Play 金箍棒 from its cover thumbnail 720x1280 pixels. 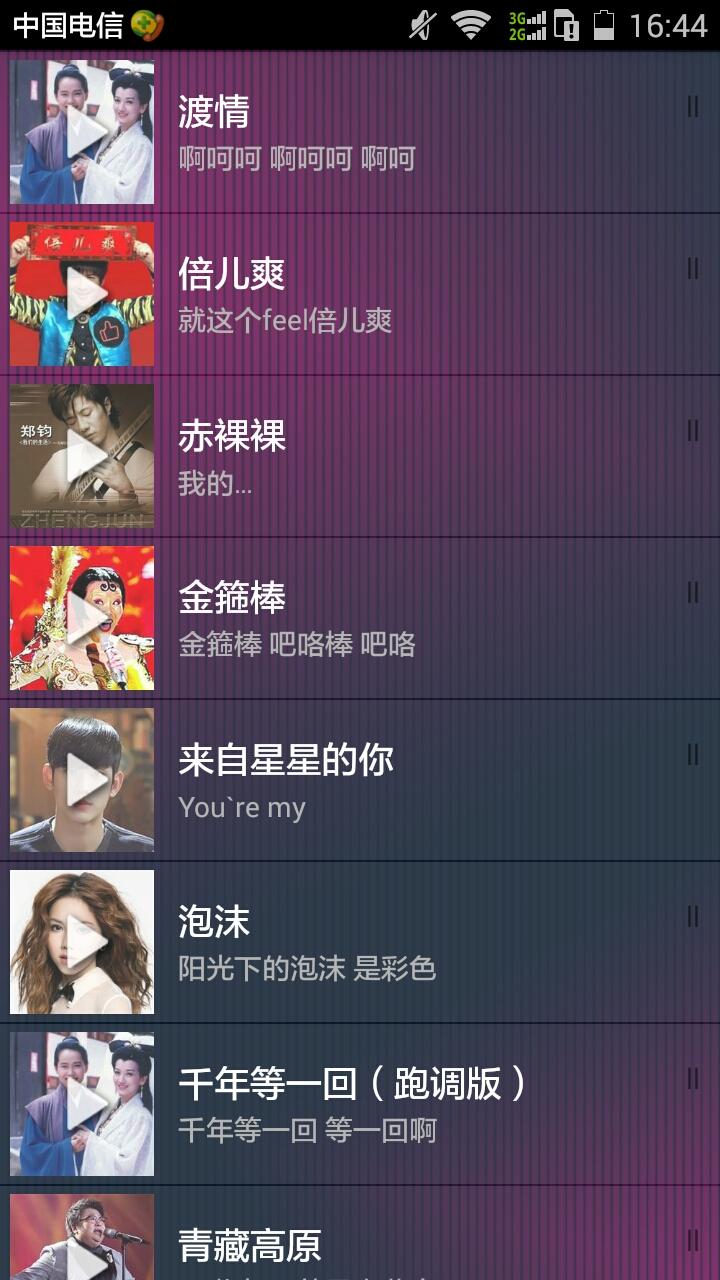(x=82, y=618)
